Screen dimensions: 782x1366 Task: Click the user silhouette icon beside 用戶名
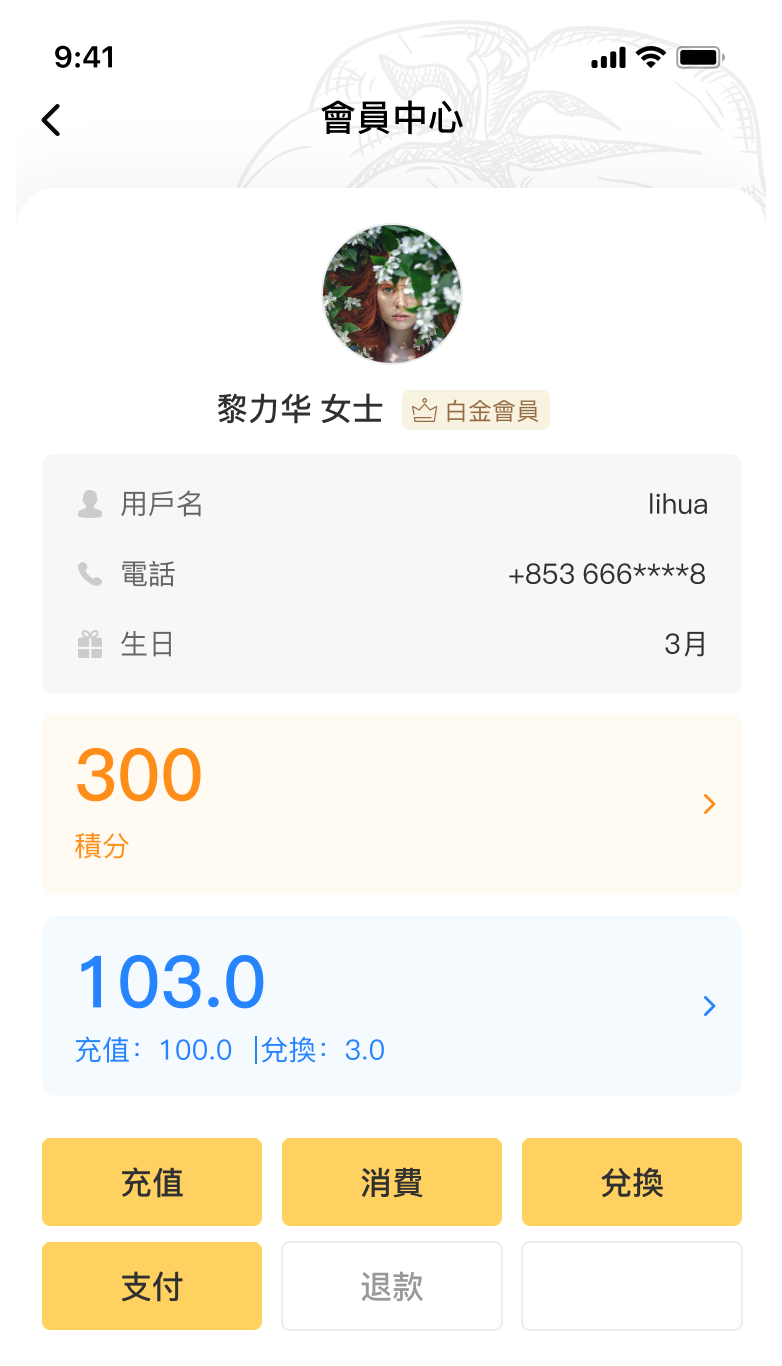pos(89,505)
